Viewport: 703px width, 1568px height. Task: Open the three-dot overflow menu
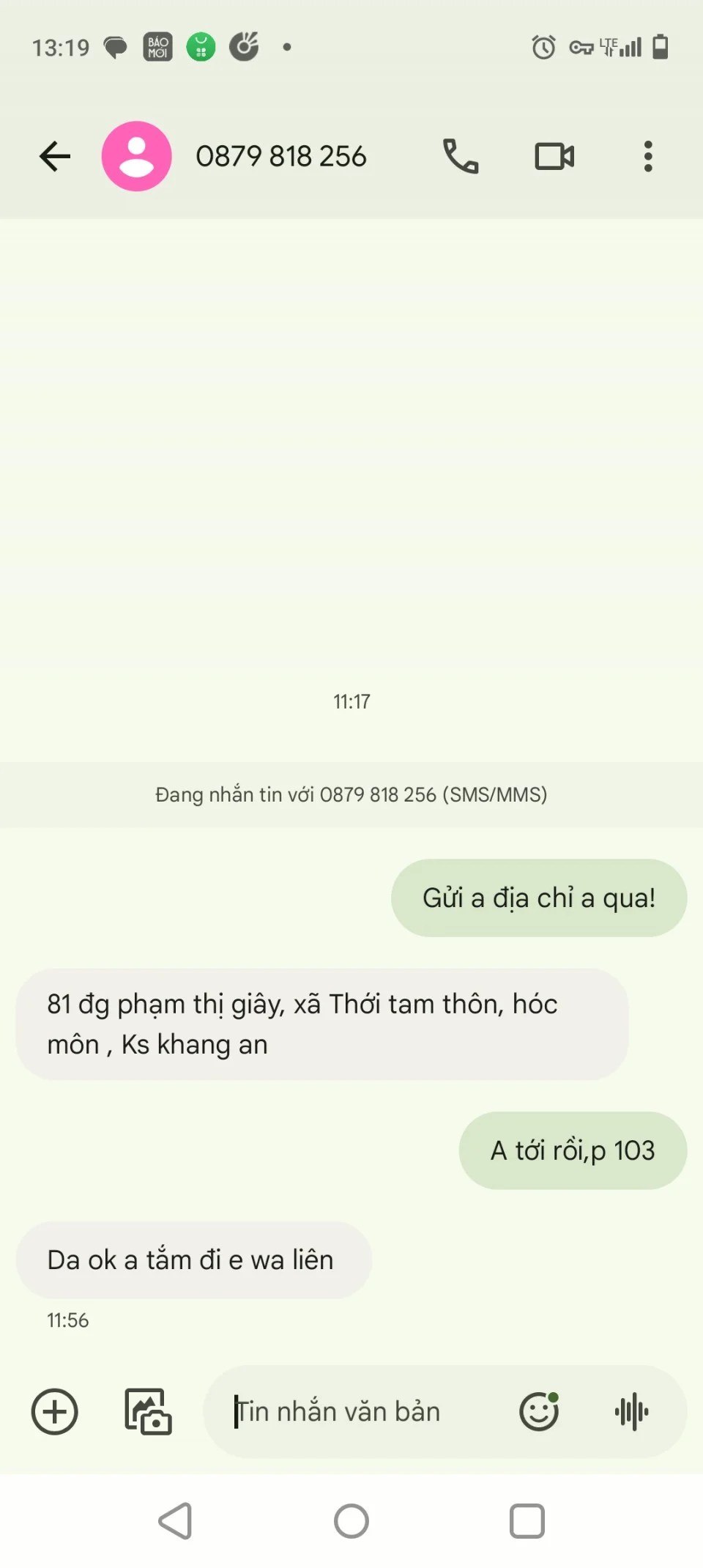tap(648, 156)
